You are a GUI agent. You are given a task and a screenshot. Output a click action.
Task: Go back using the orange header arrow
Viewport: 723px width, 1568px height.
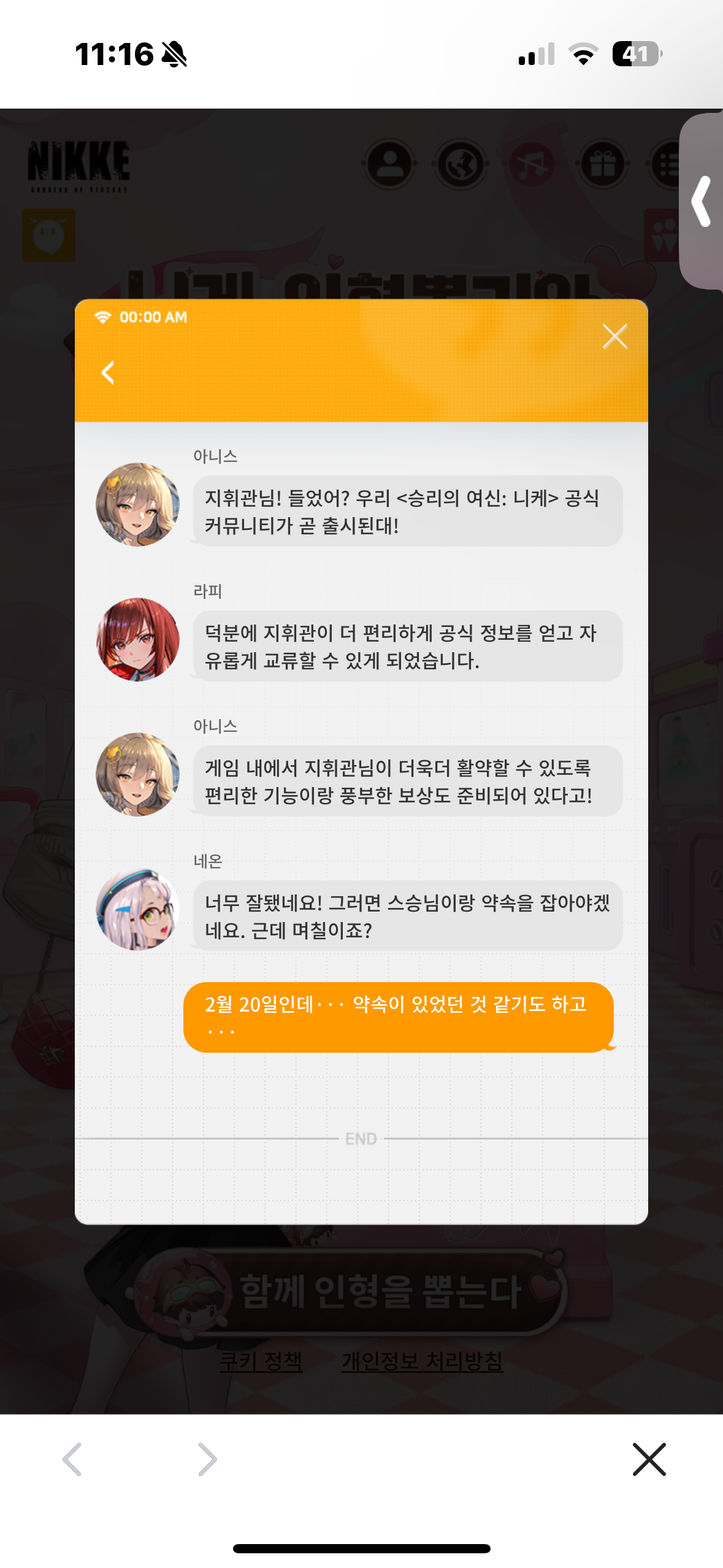[108, 372]
